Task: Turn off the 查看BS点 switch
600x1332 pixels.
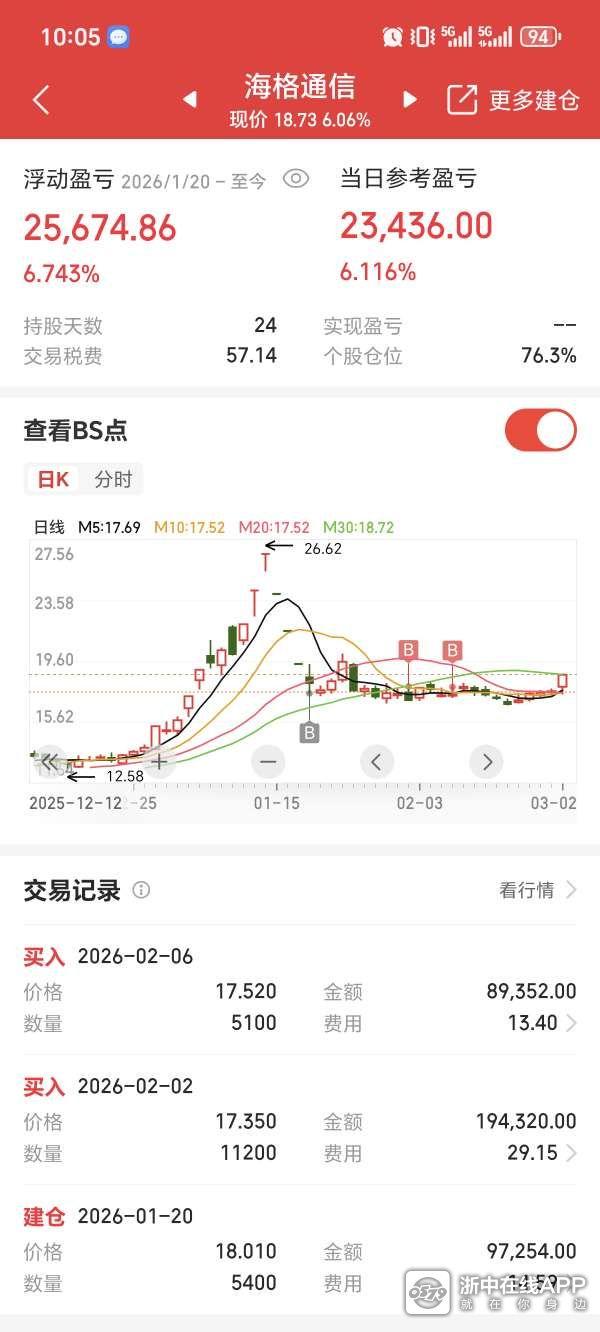Action: click(x=541, y=430)
